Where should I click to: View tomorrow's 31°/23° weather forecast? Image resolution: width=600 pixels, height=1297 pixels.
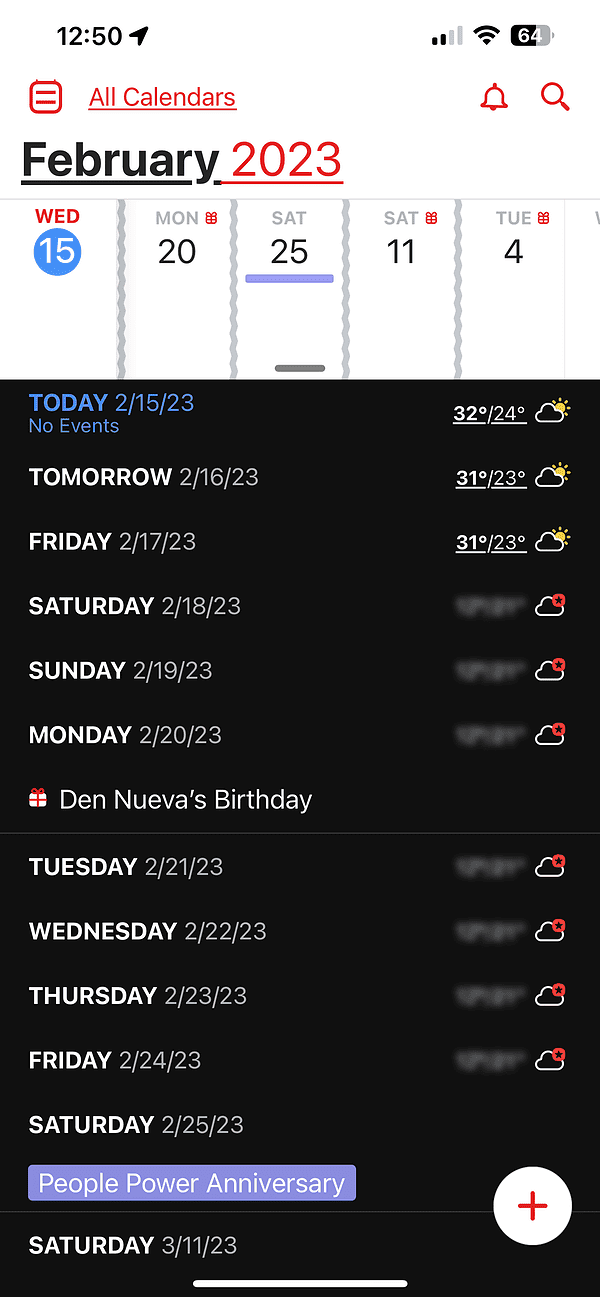coord(490,477)
